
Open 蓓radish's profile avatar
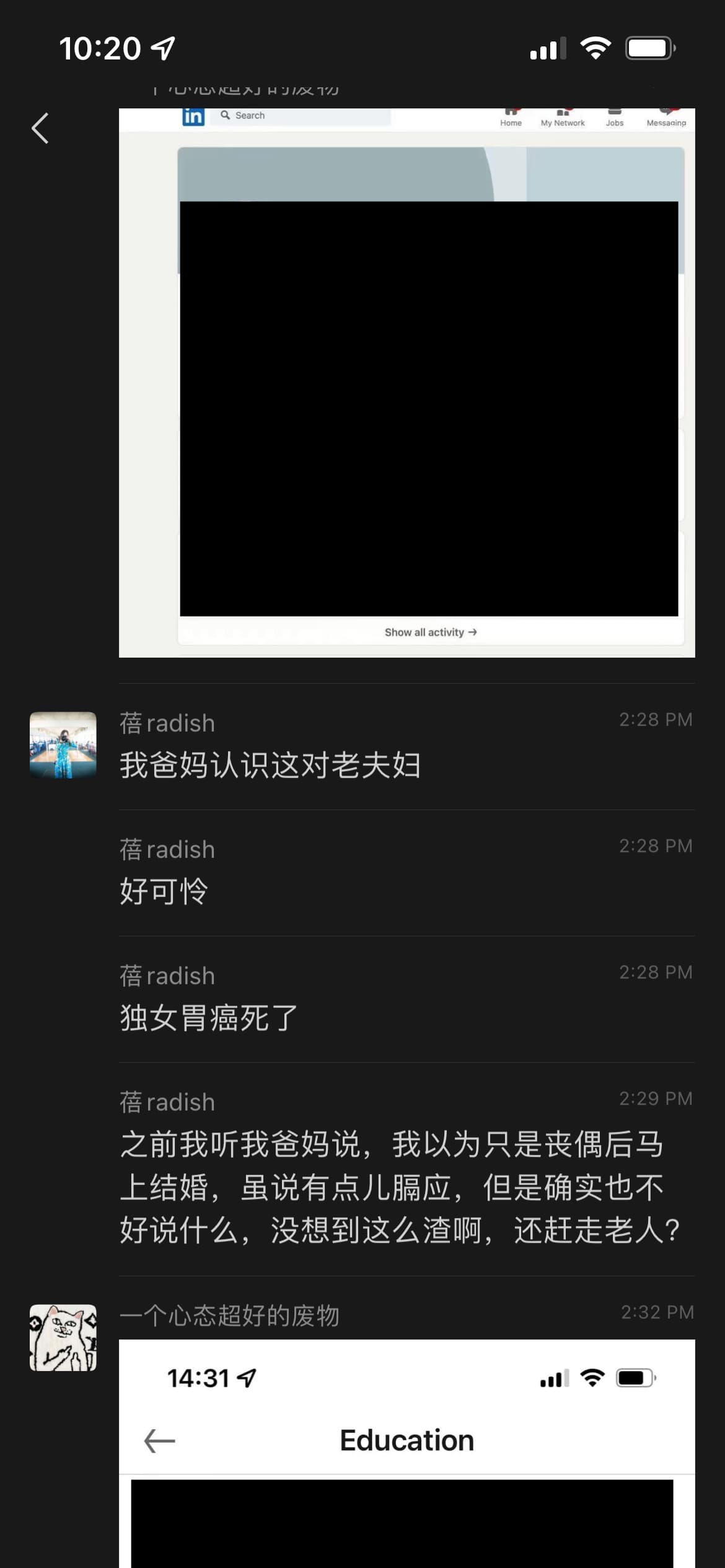click(x=63, y=745)
